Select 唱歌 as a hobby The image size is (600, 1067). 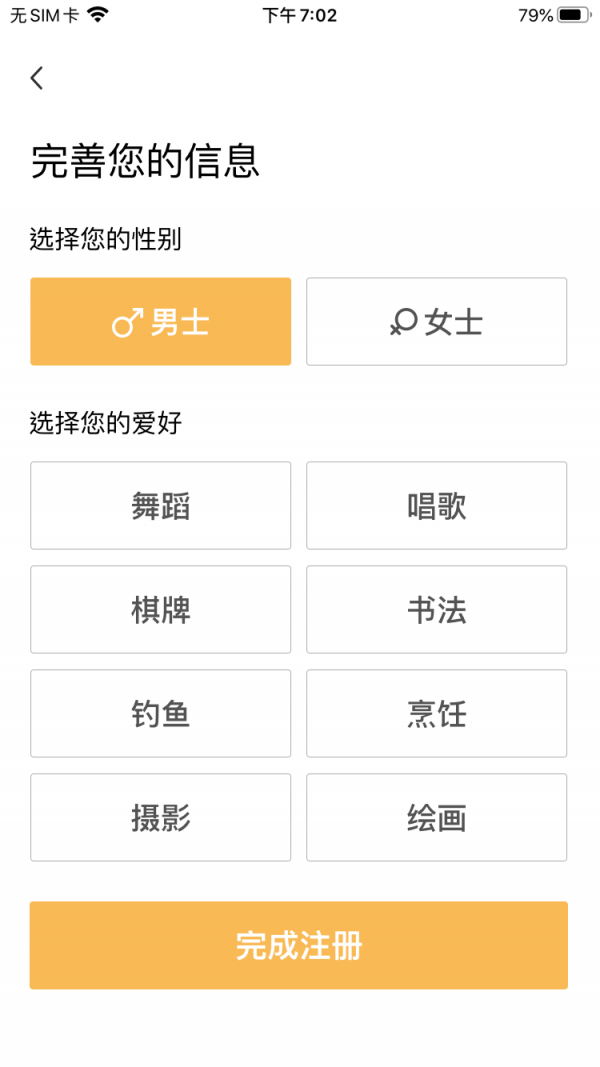point(436,506)
